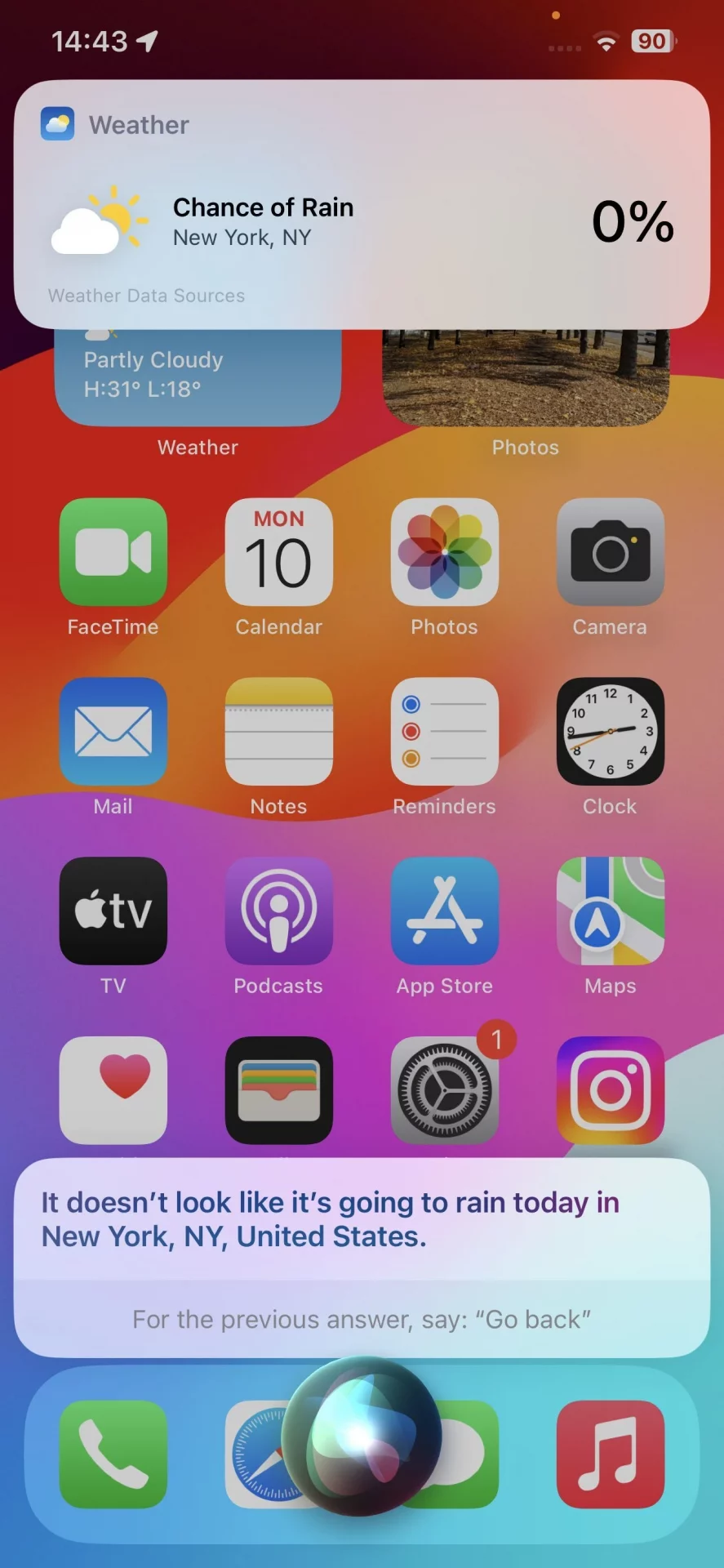
Task: Open the Health app with heart icon
Action: [113, 1090]
